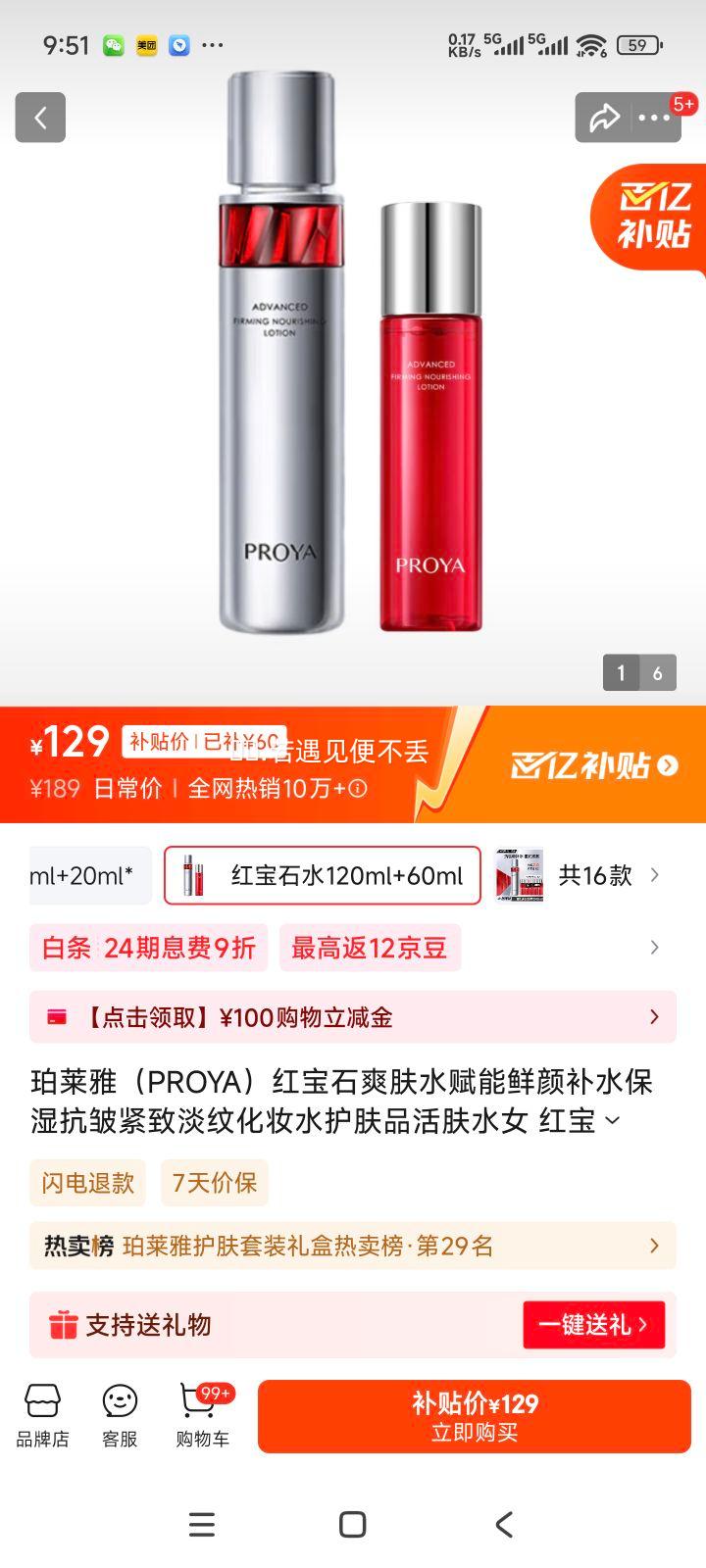The width and height of the screenshot is (706, 1568).
Task: Expand the 白条 installment details chevron
Action: pos(654,948)
